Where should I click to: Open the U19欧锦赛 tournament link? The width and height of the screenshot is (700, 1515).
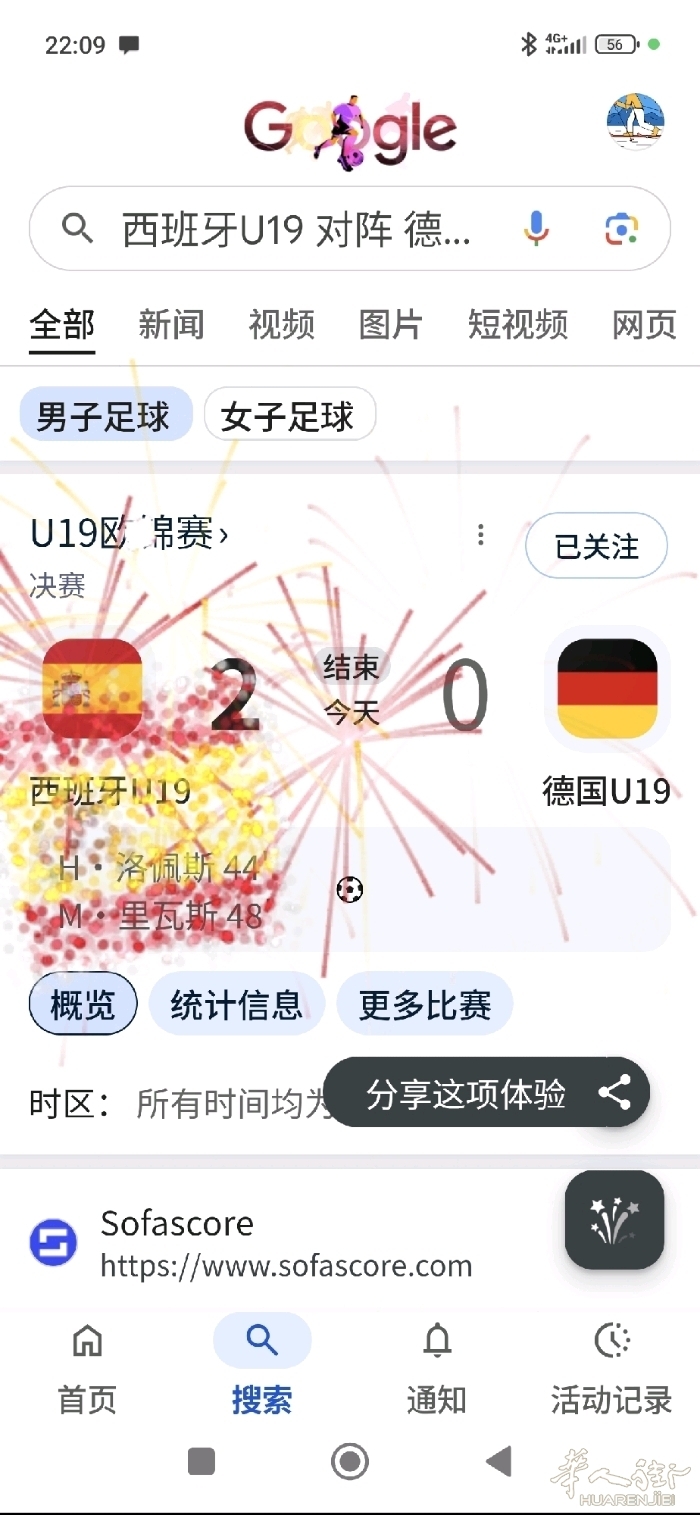tap(130, 535)
